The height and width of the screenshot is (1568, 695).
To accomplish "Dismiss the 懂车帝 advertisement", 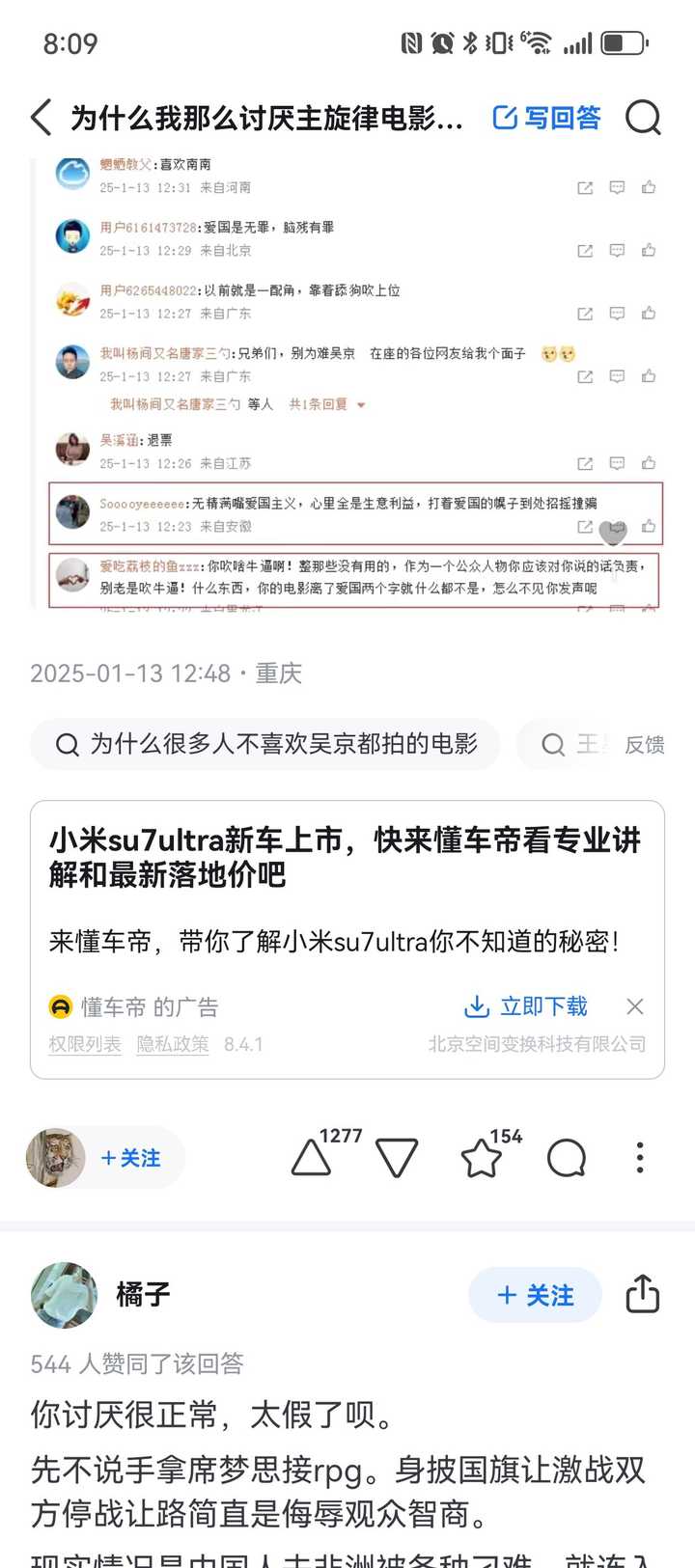I will click(634, 1006).
